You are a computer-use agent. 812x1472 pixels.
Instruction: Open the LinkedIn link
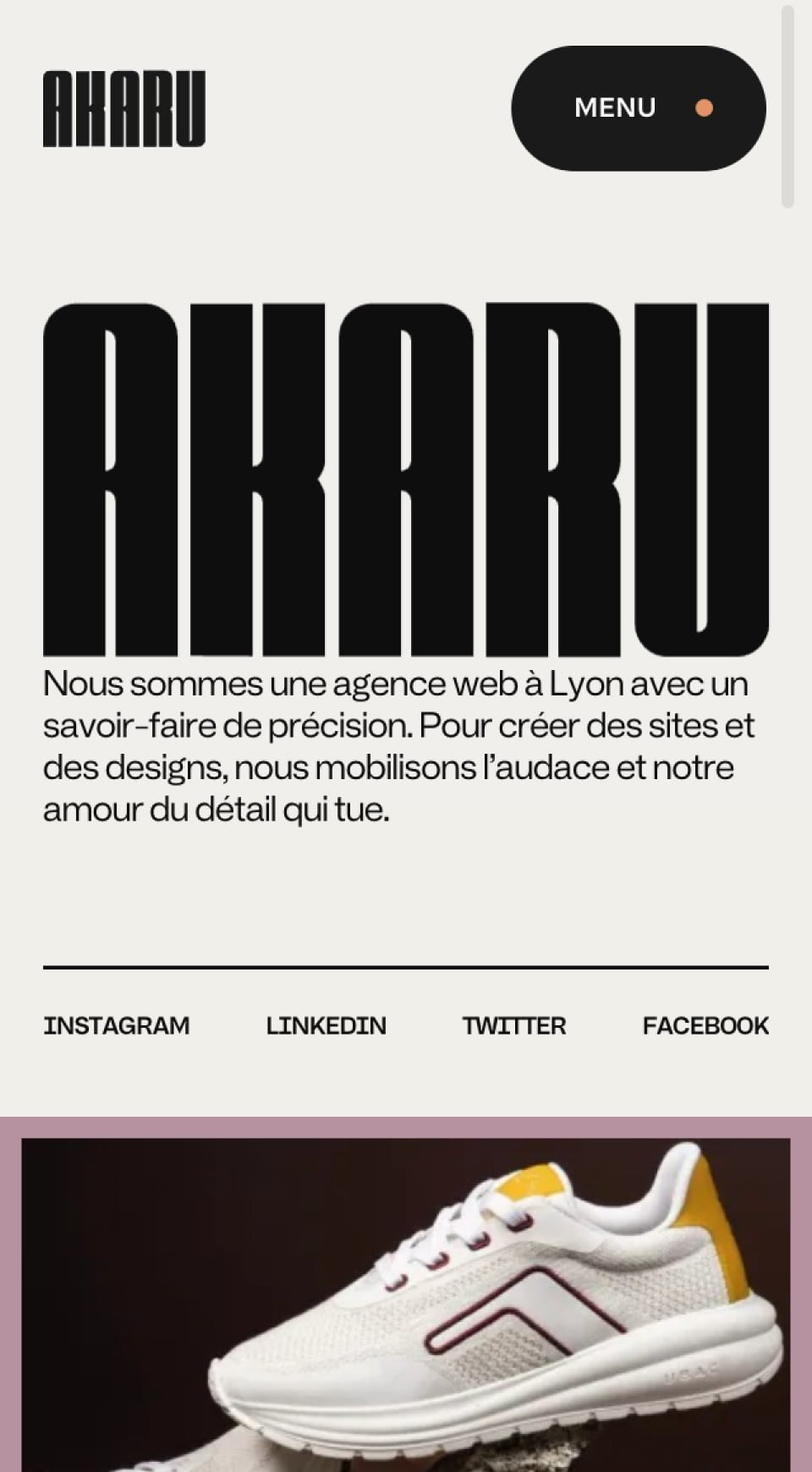point(326,1025)
